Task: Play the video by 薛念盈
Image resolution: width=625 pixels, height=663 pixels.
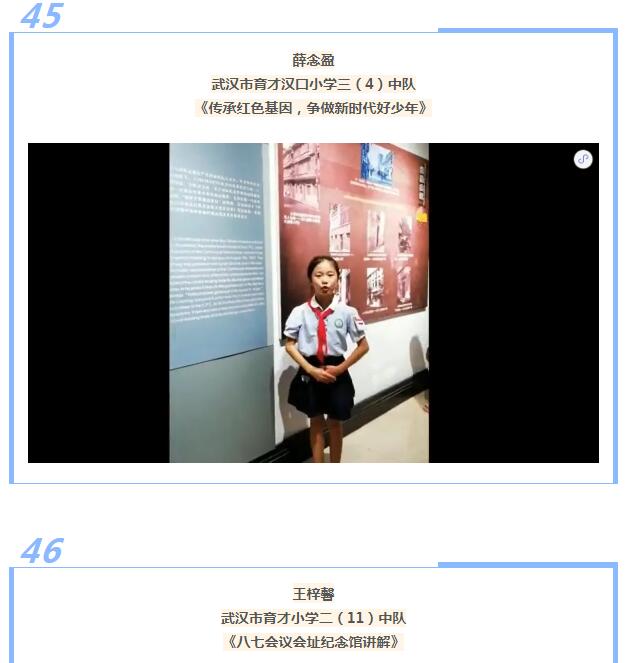Action: 313,303
